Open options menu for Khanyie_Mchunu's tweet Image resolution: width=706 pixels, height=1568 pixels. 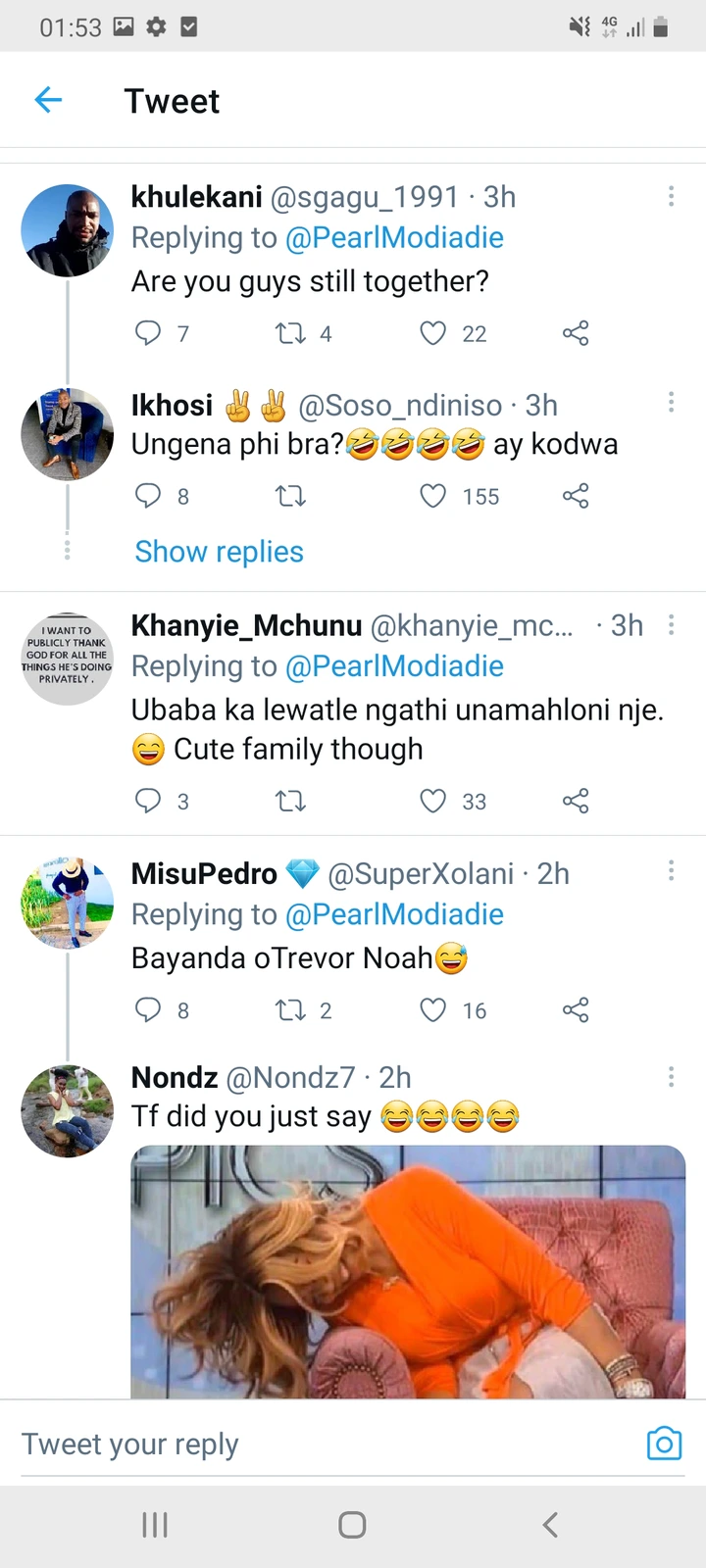[672, 624]
